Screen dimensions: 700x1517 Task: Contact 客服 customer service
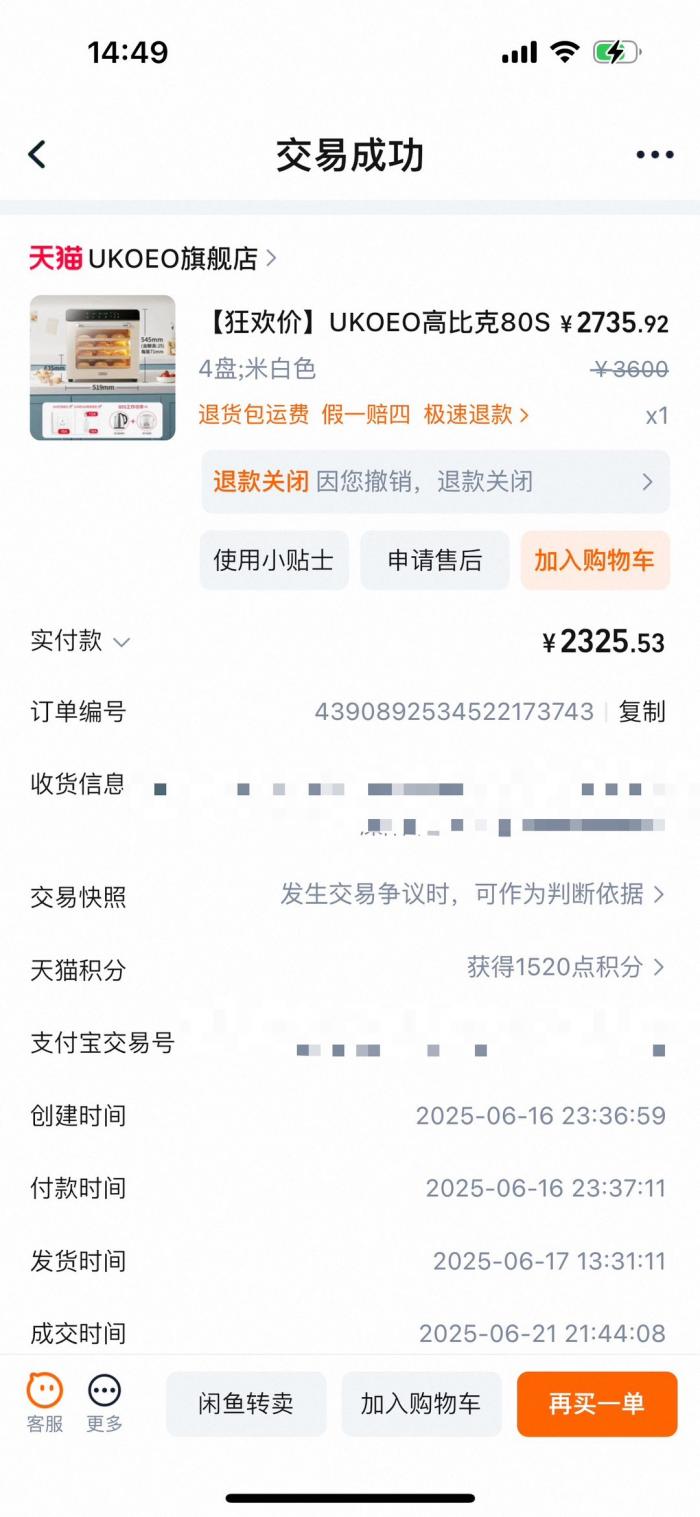(x=45, y=1403)
